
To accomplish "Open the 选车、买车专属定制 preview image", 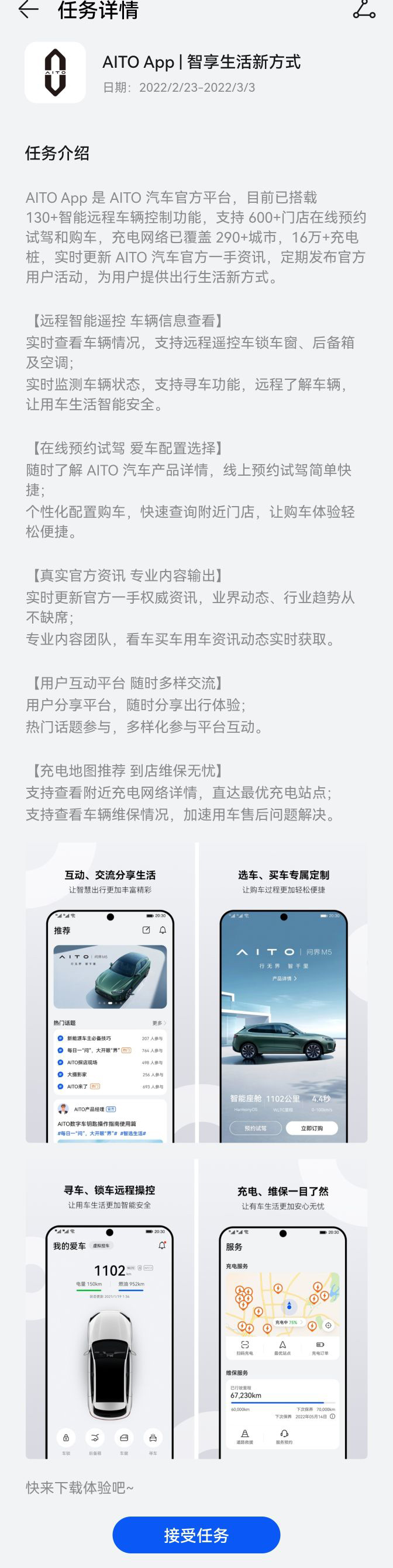I will [283, 993].
